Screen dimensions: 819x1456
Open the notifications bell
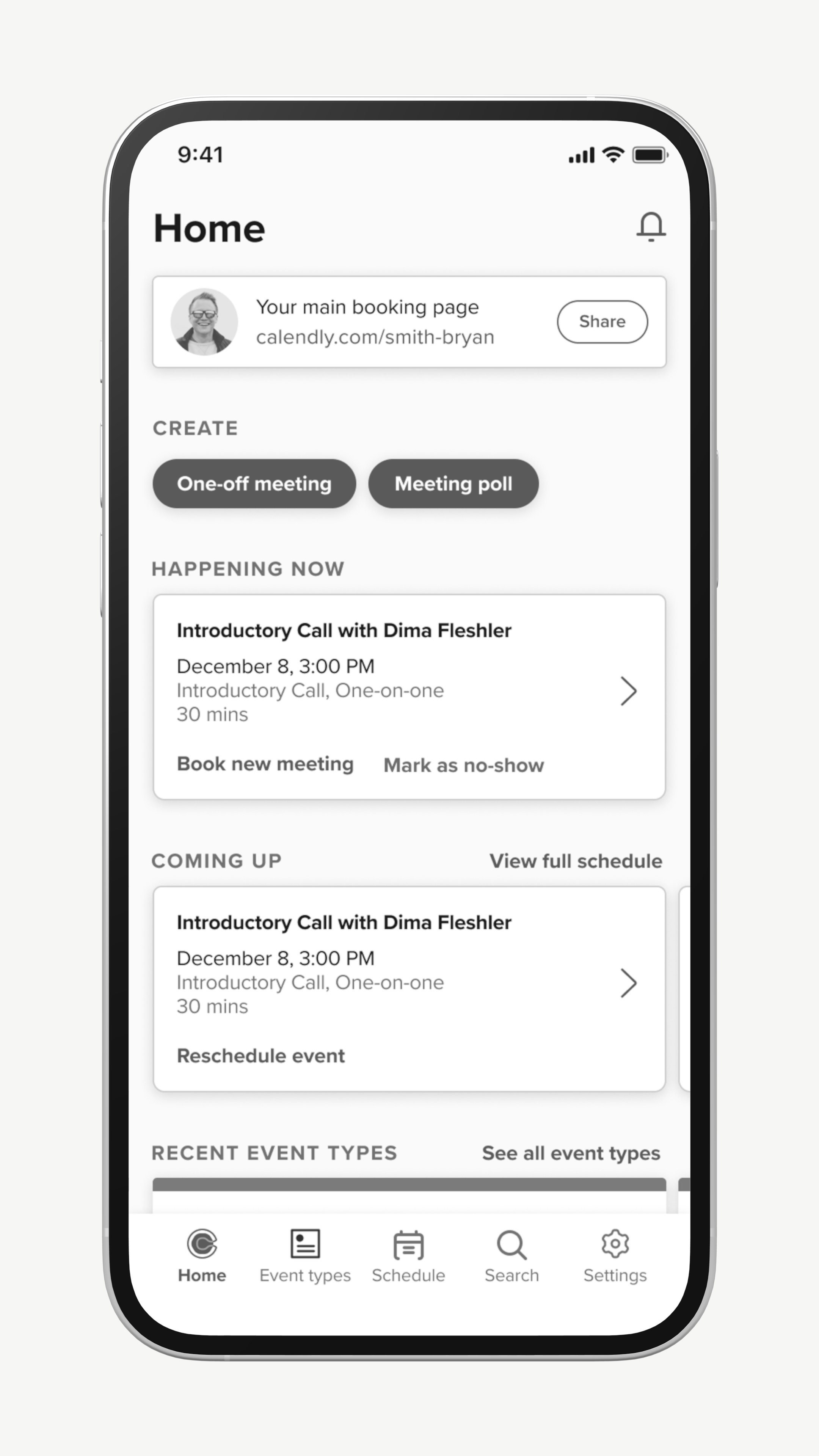651,227
